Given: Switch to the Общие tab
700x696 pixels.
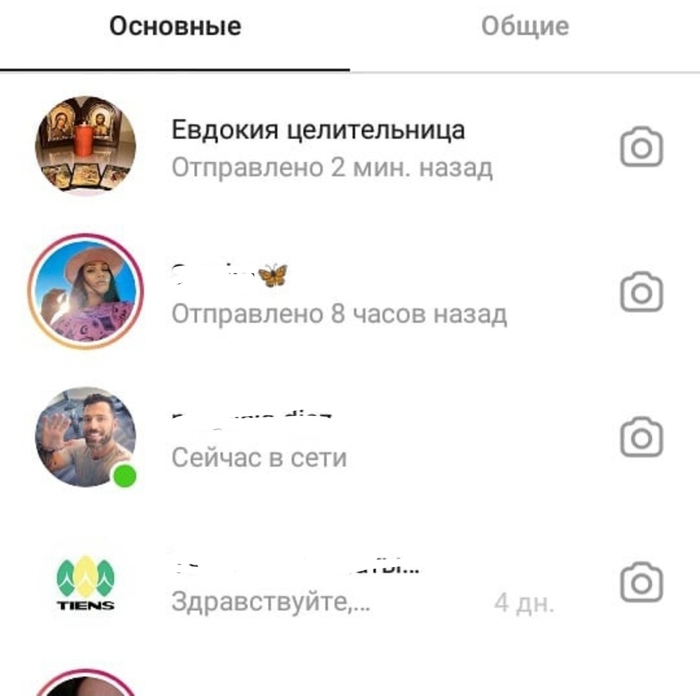Looking at the screenshot, I should pos(524,27).
